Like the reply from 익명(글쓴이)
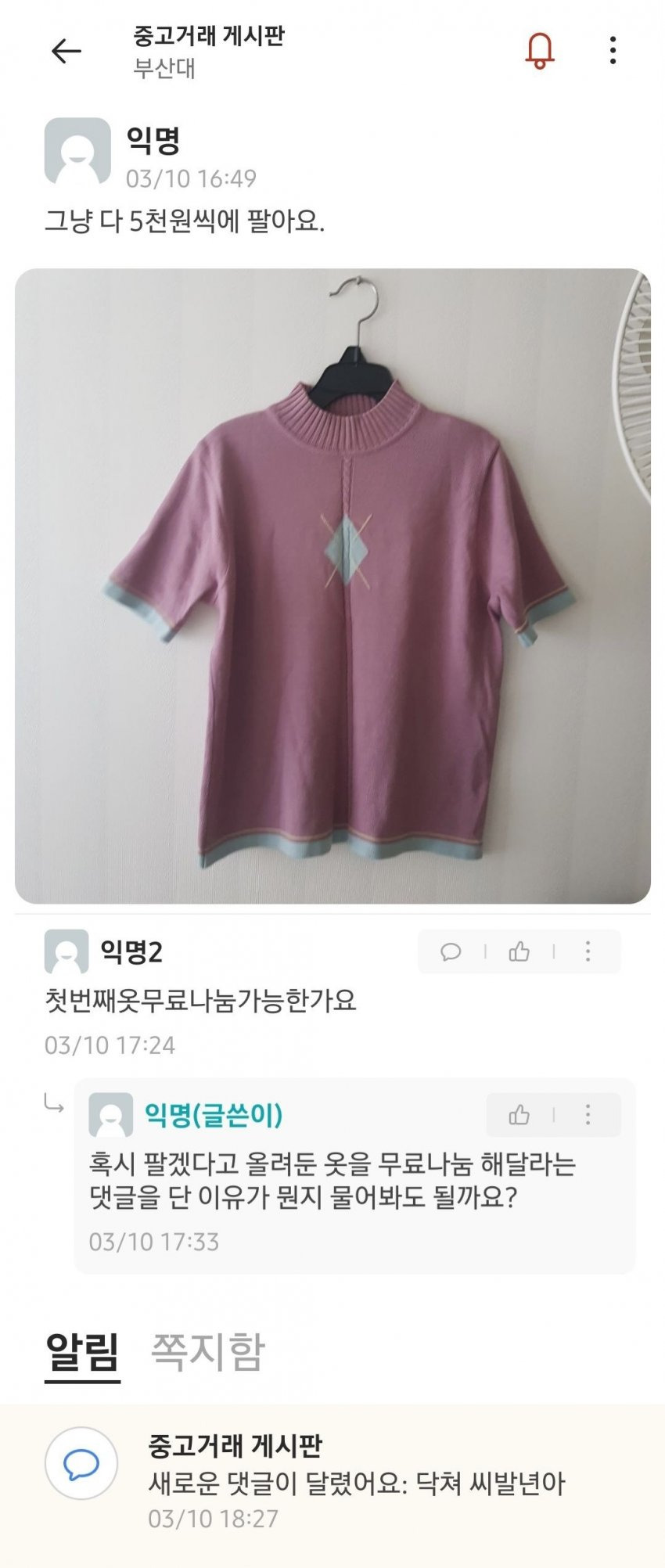The image size is (665, 1568). coord(519,1114)
